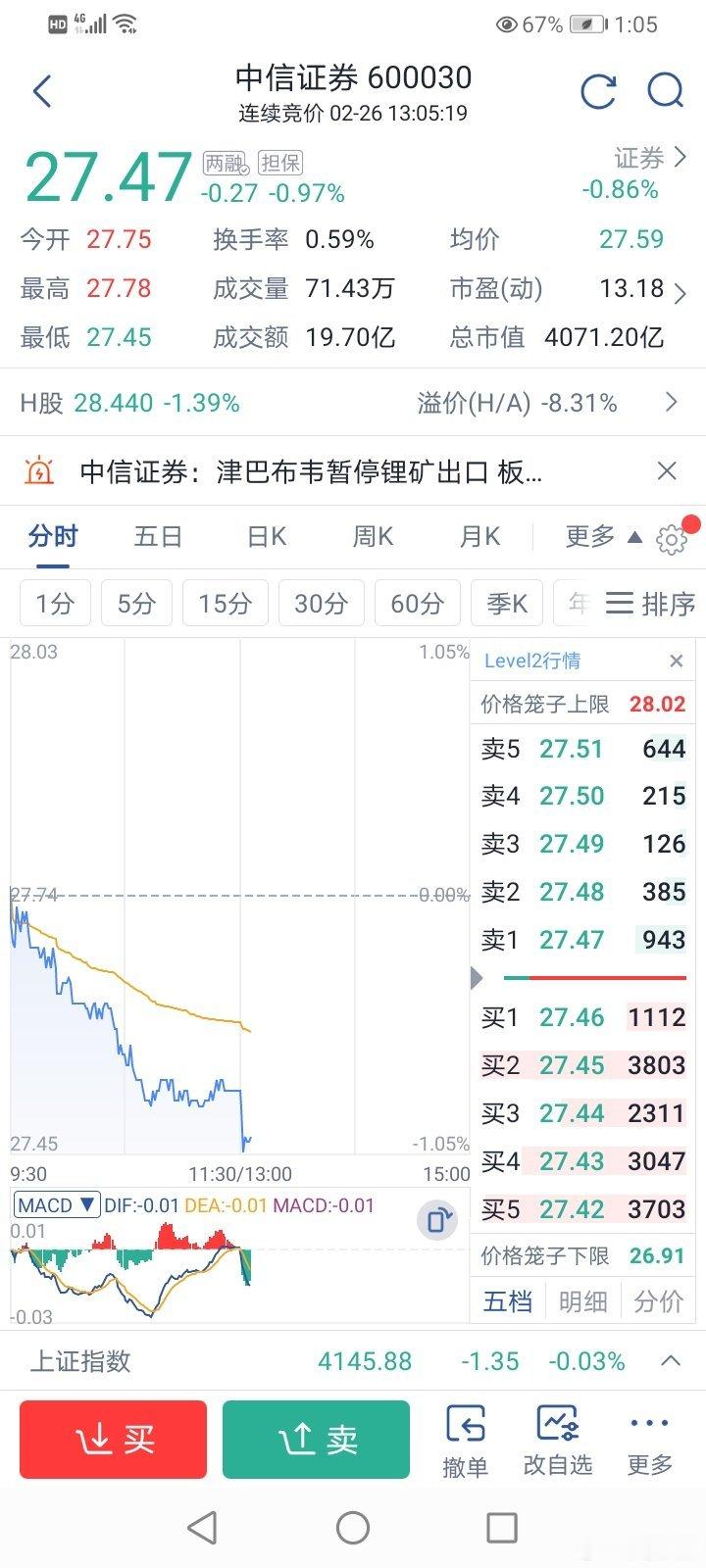Viewport: 706px width, 1568px height.
Task: Tap the red-green buy/sell strength bar
Action: pyautogui.click(x=593, y=977)
